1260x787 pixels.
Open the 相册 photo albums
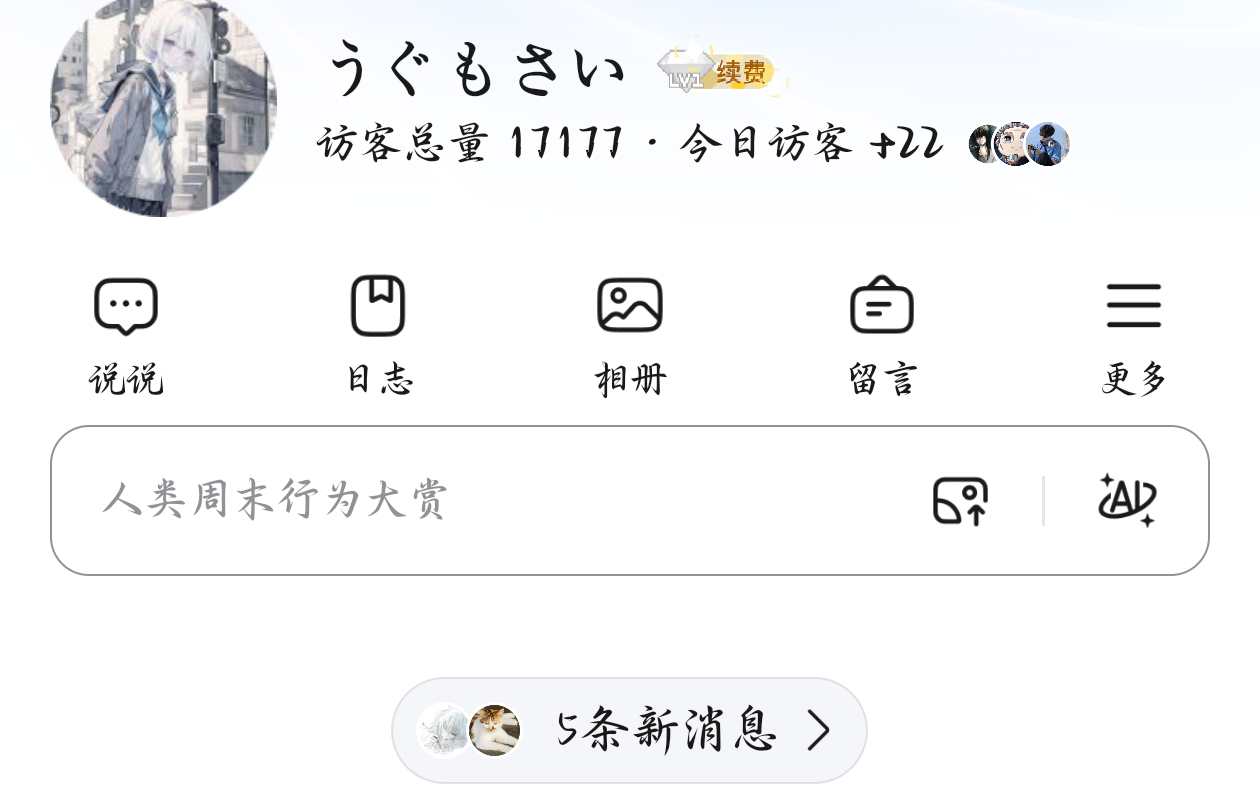coord(630,335)
